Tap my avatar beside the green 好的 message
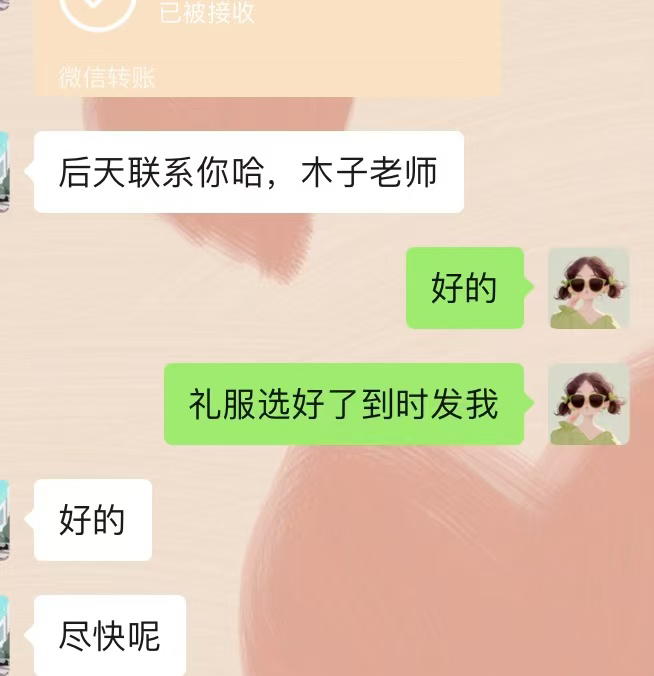This screenshot has height=676, width=654. (x=589, y=288)
